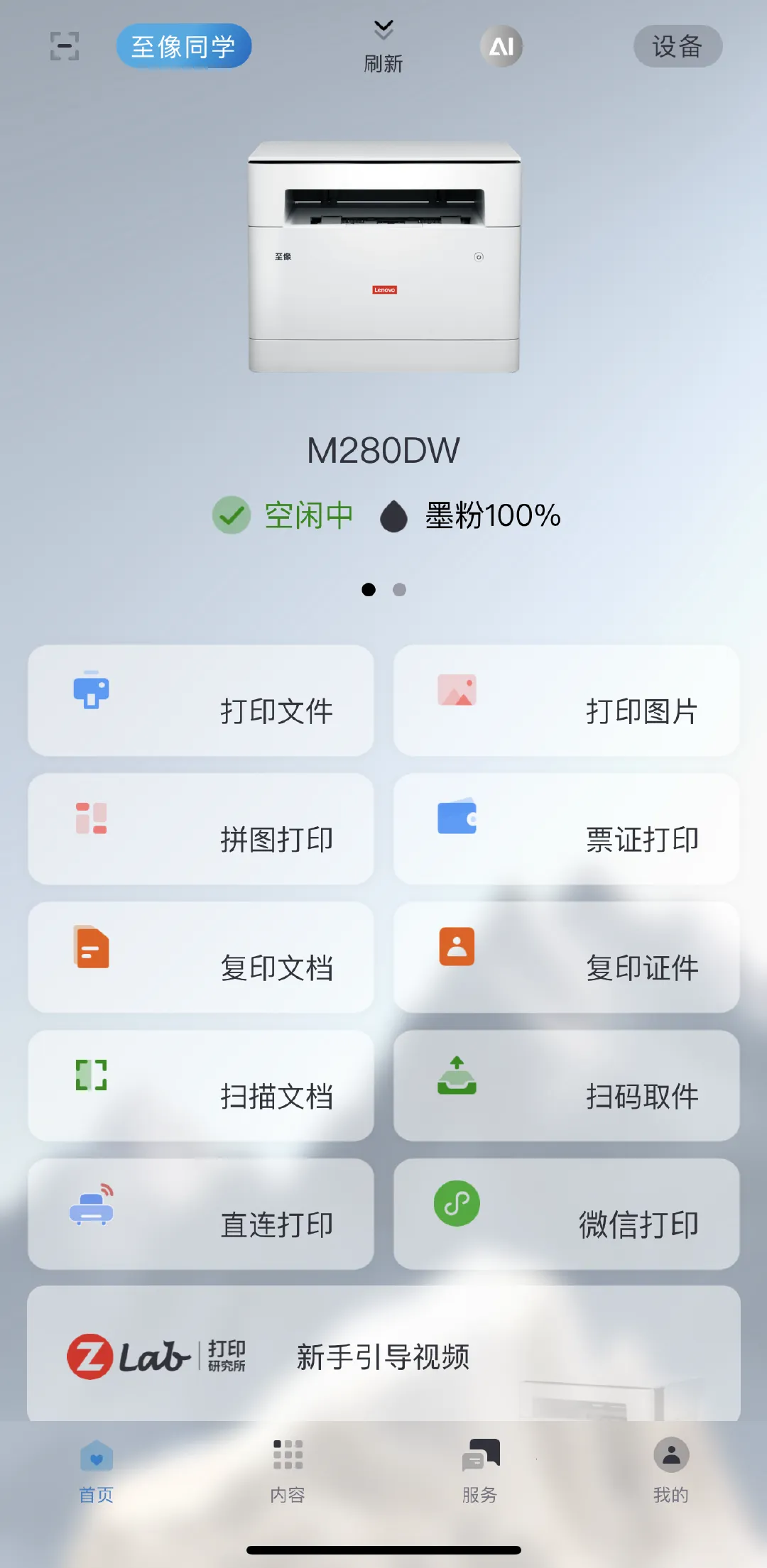
Task: Open 扫码取件 scan code pickup
Action: click(x=566, y=1086)
